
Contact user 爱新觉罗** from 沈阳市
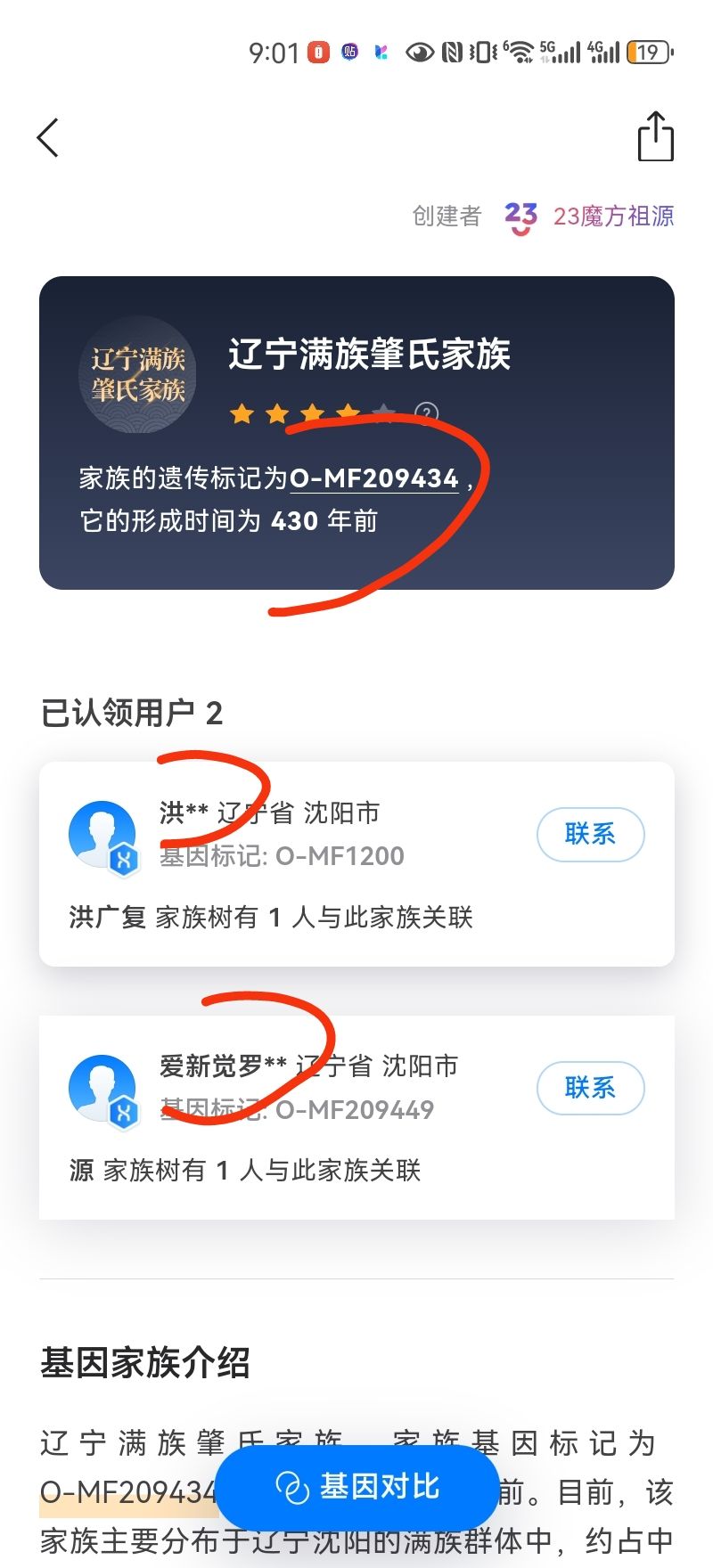point(590,1088)
